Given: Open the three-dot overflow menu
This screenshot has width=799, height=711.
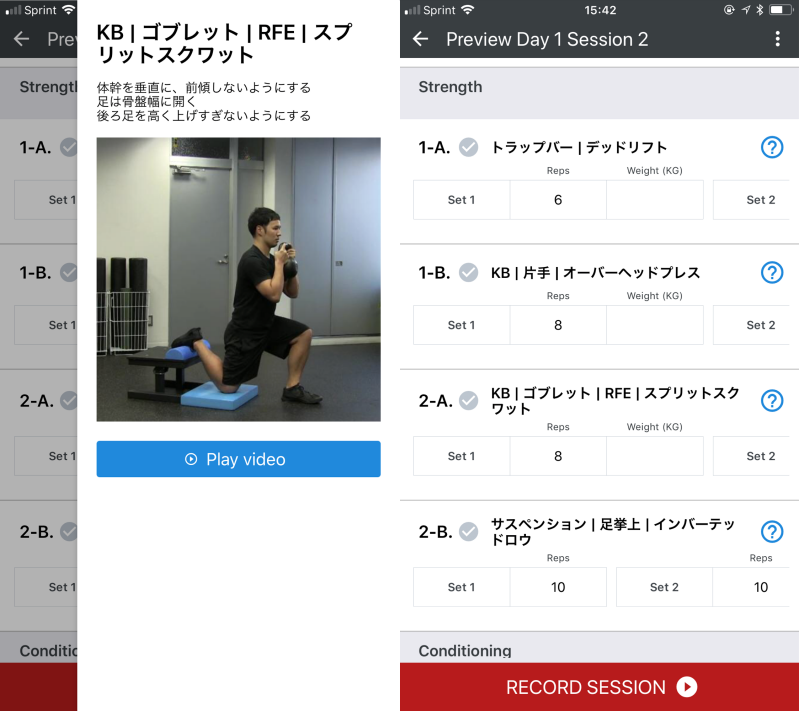Looking at the screenshot, I should [x=777, y=39].
